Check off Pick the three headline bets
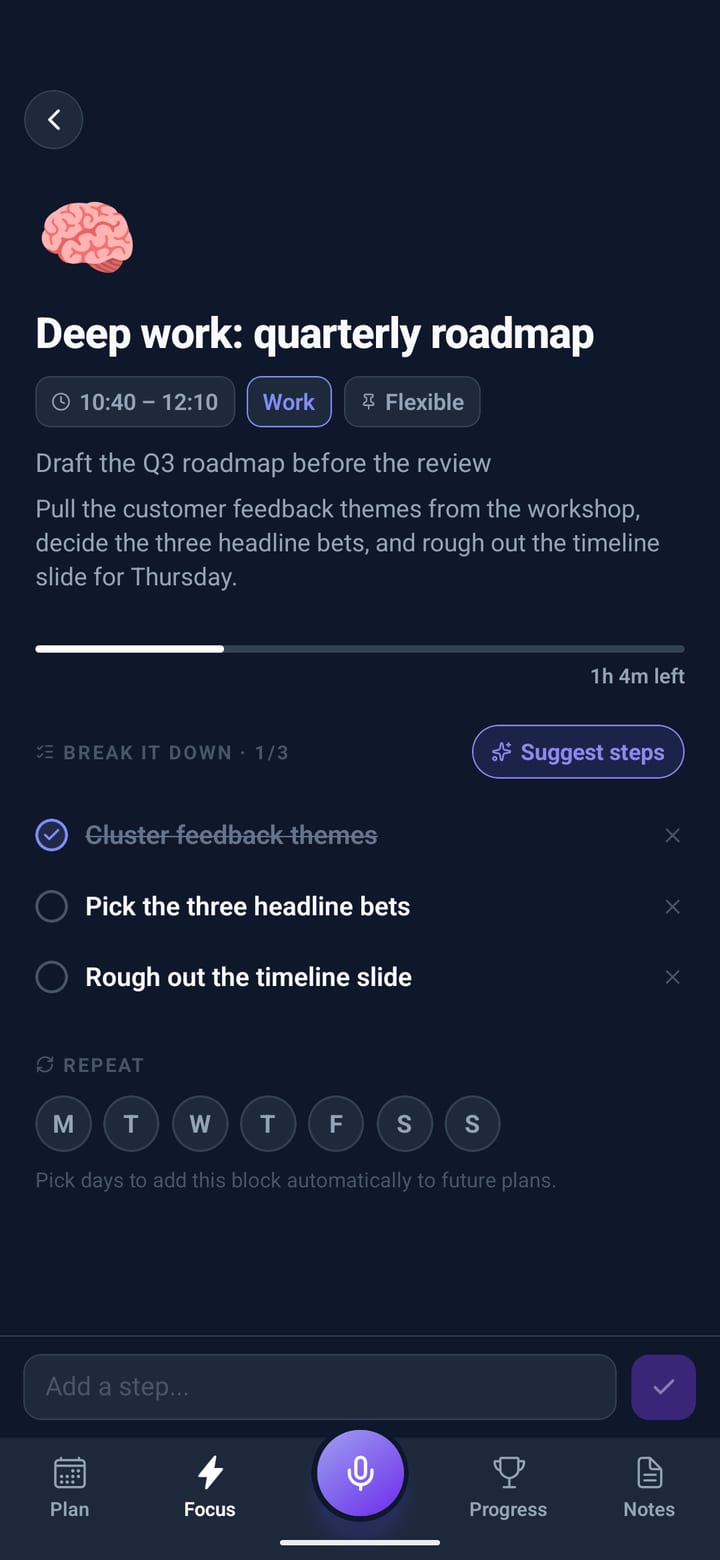Viewport: 720px width, 1560px height. pyautogui.click(x=51, y=906)
